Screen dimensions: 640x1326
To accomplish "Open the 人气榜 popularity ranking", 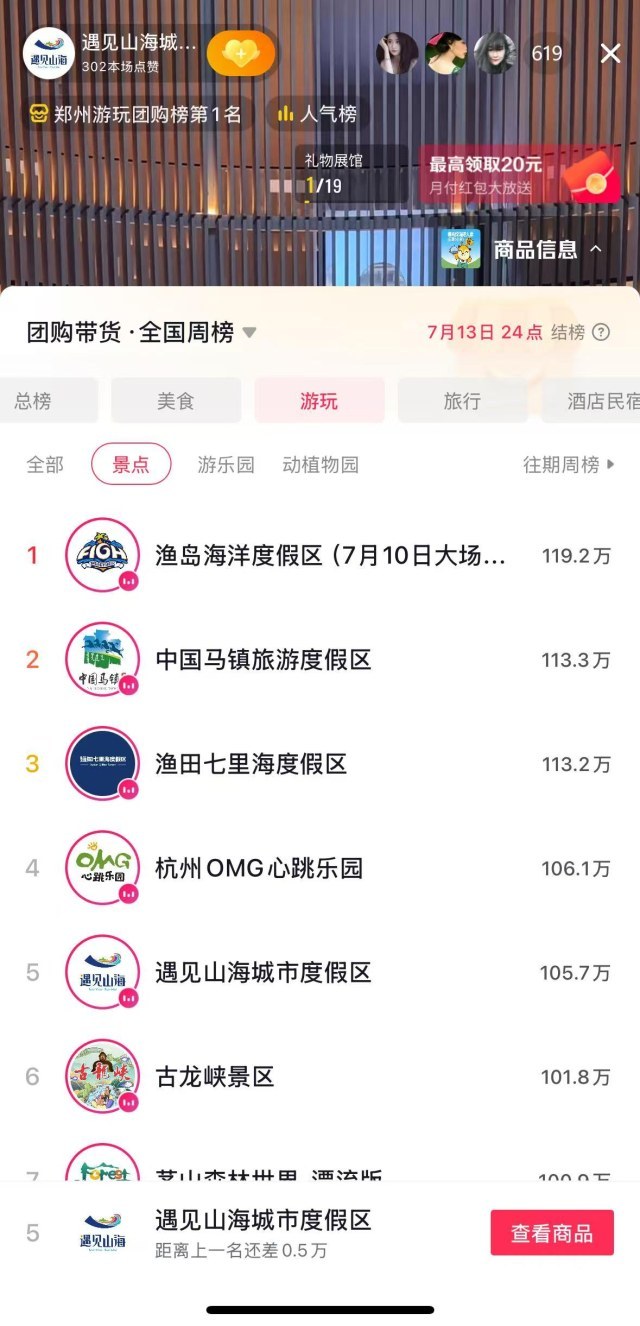I will tap(317, 114).
